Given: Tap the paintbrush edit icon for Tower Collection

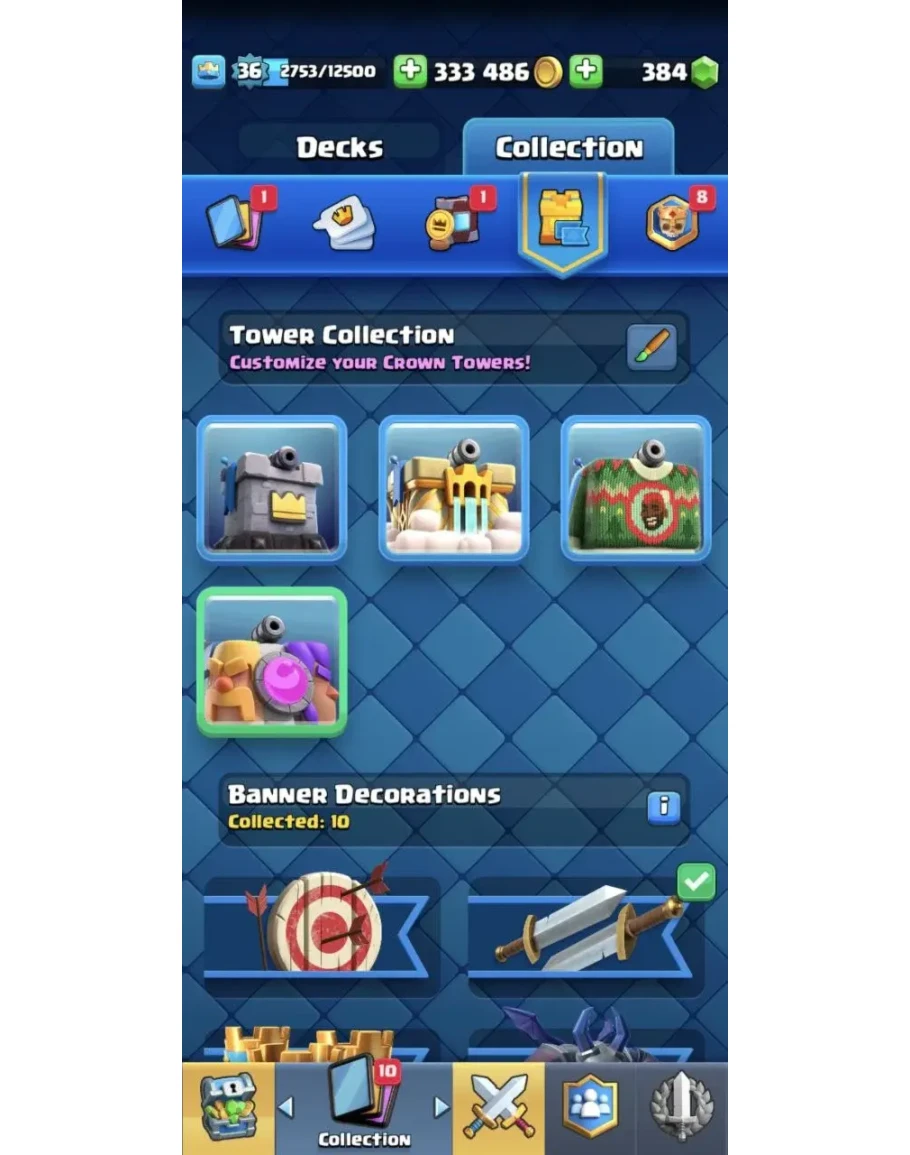Looking at the screenshot, I should [652, 348].
